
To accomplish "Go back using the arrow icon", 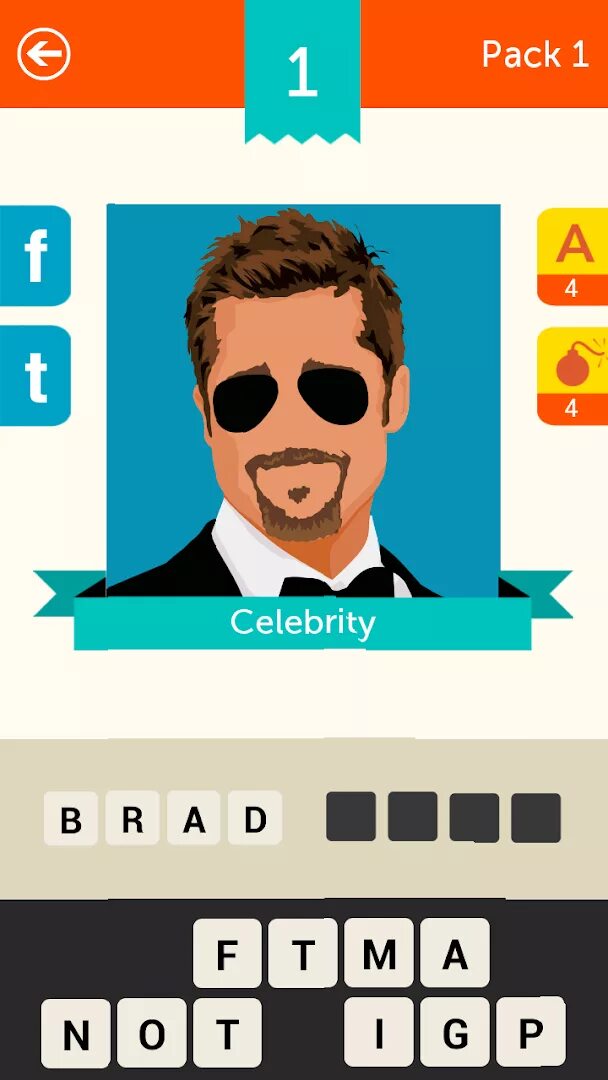I will click(44, 54).
